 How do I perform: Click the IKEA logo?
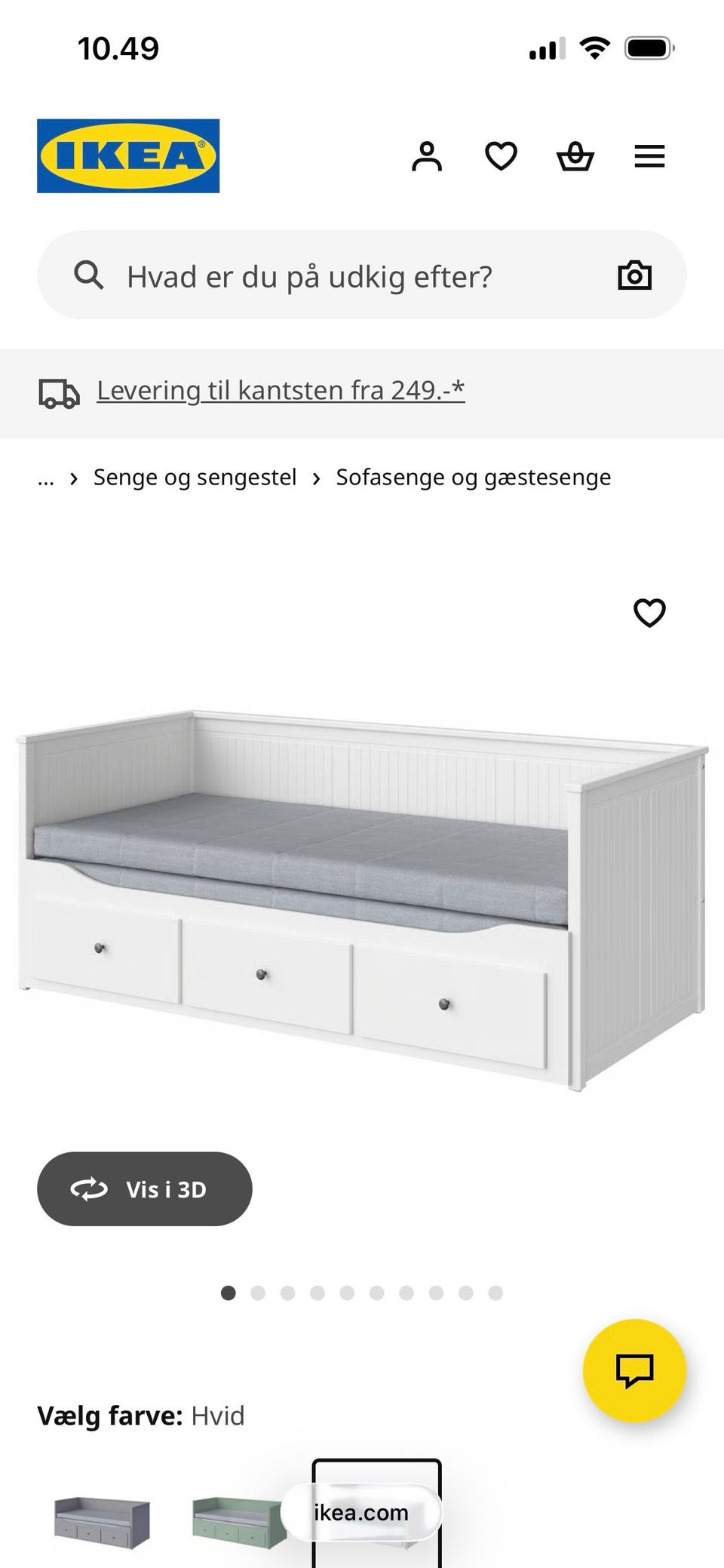(127, 156)
